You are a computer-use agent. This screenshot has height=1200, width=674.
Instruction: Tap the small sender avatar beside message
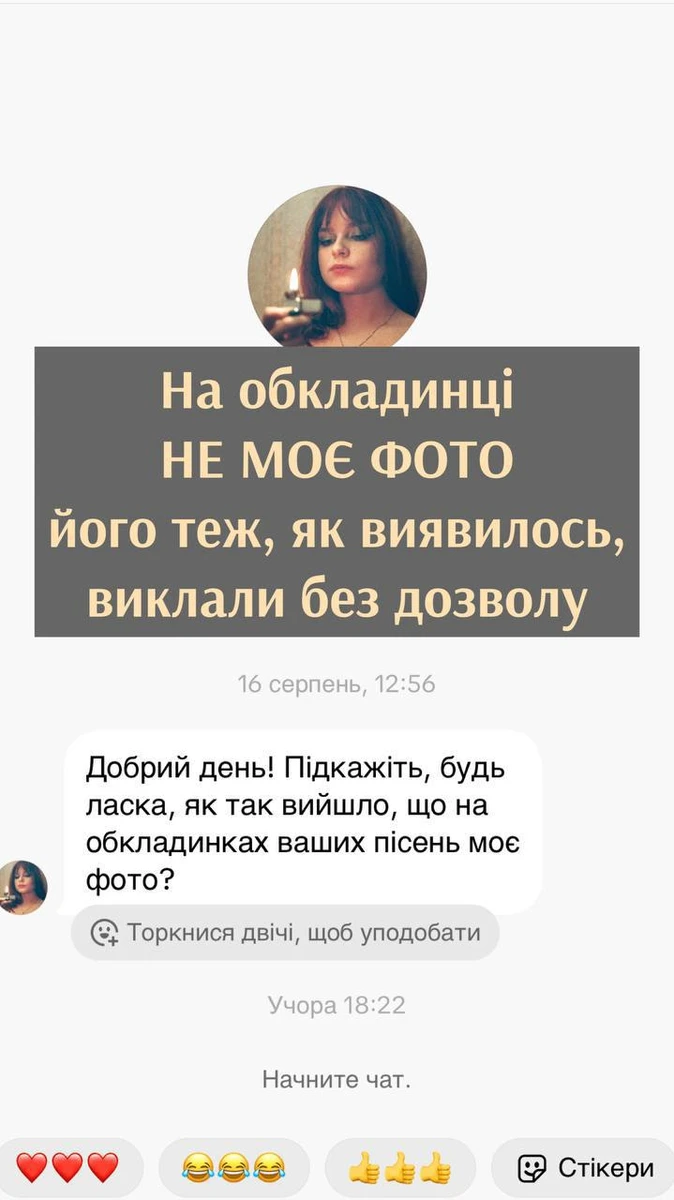(22, 887)
